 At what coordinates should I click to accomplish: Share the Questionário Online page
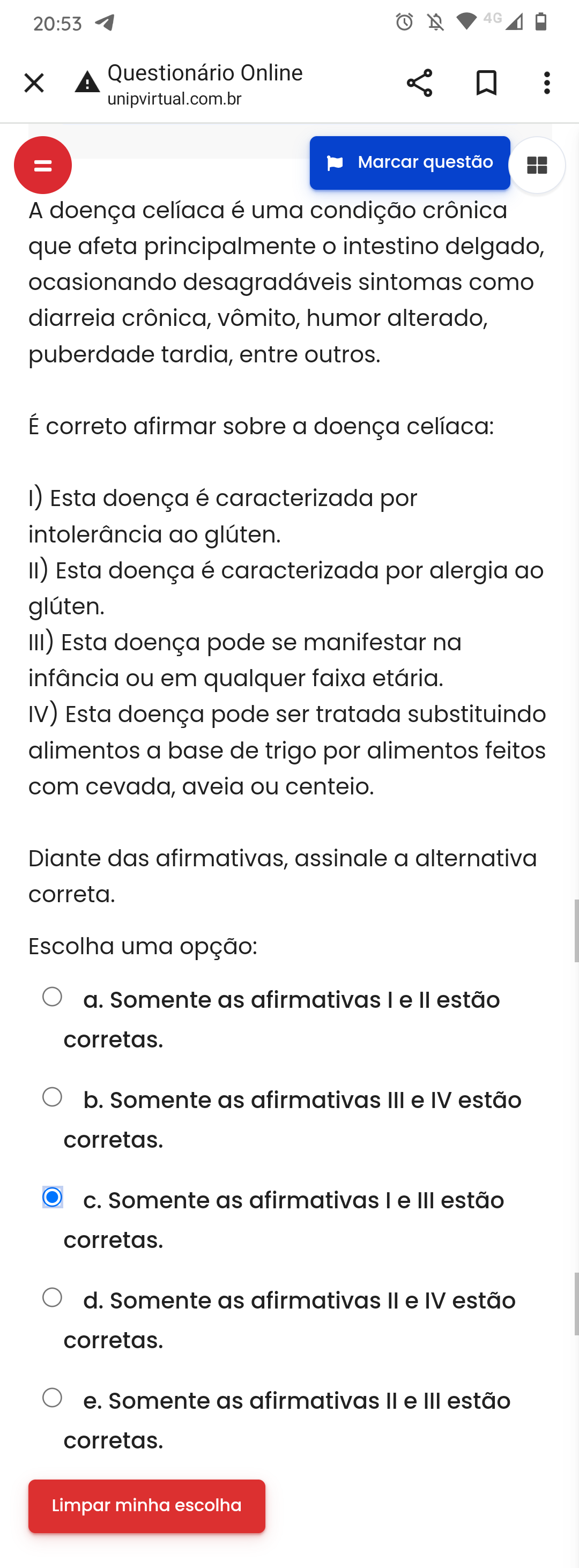419,83
